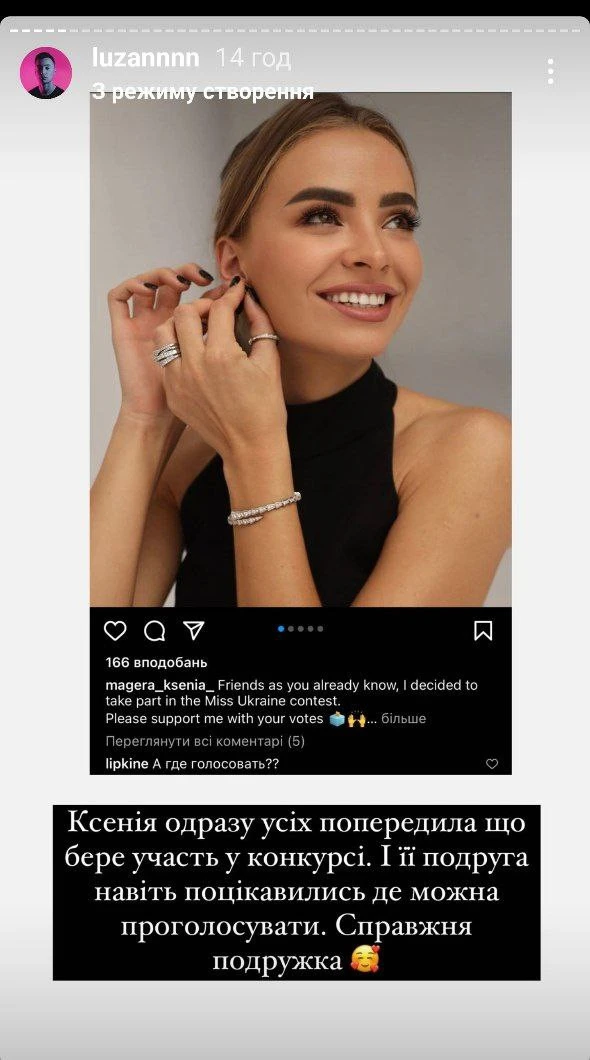Open the story's three-dot options menu

click(551, 71)
